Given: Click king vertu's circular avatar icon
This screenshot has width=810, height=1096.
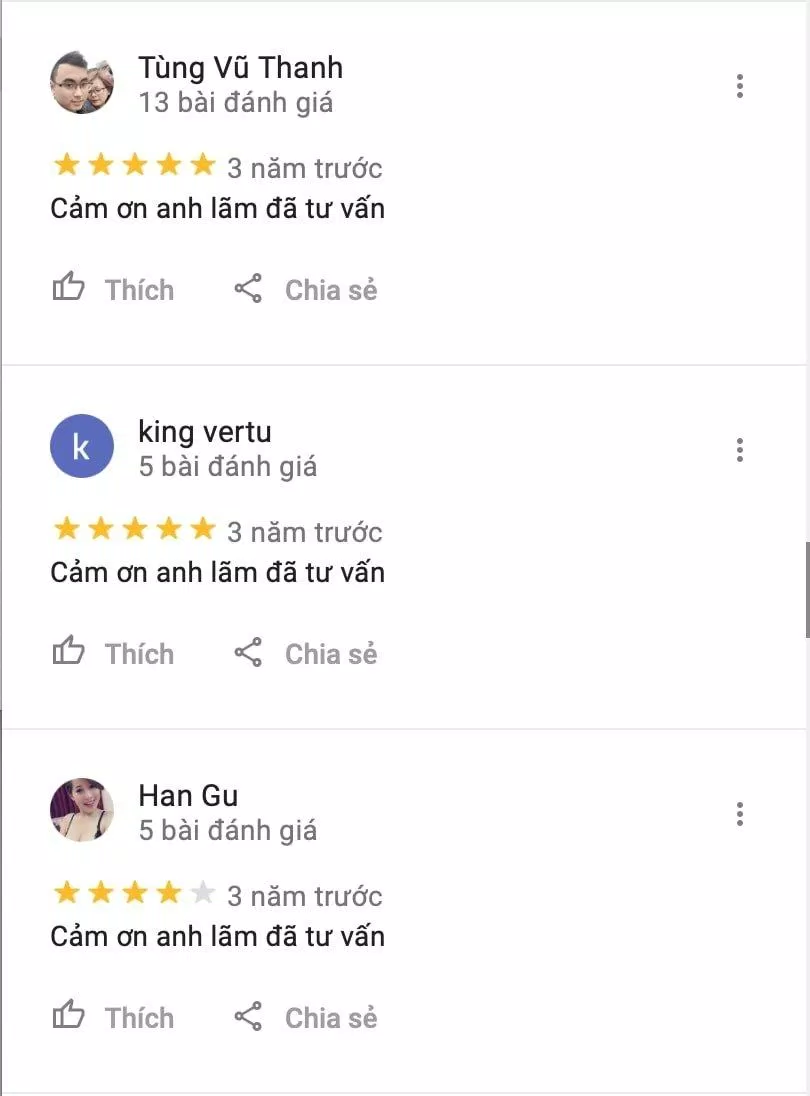Looking at the screenshot, I should 82,446.
